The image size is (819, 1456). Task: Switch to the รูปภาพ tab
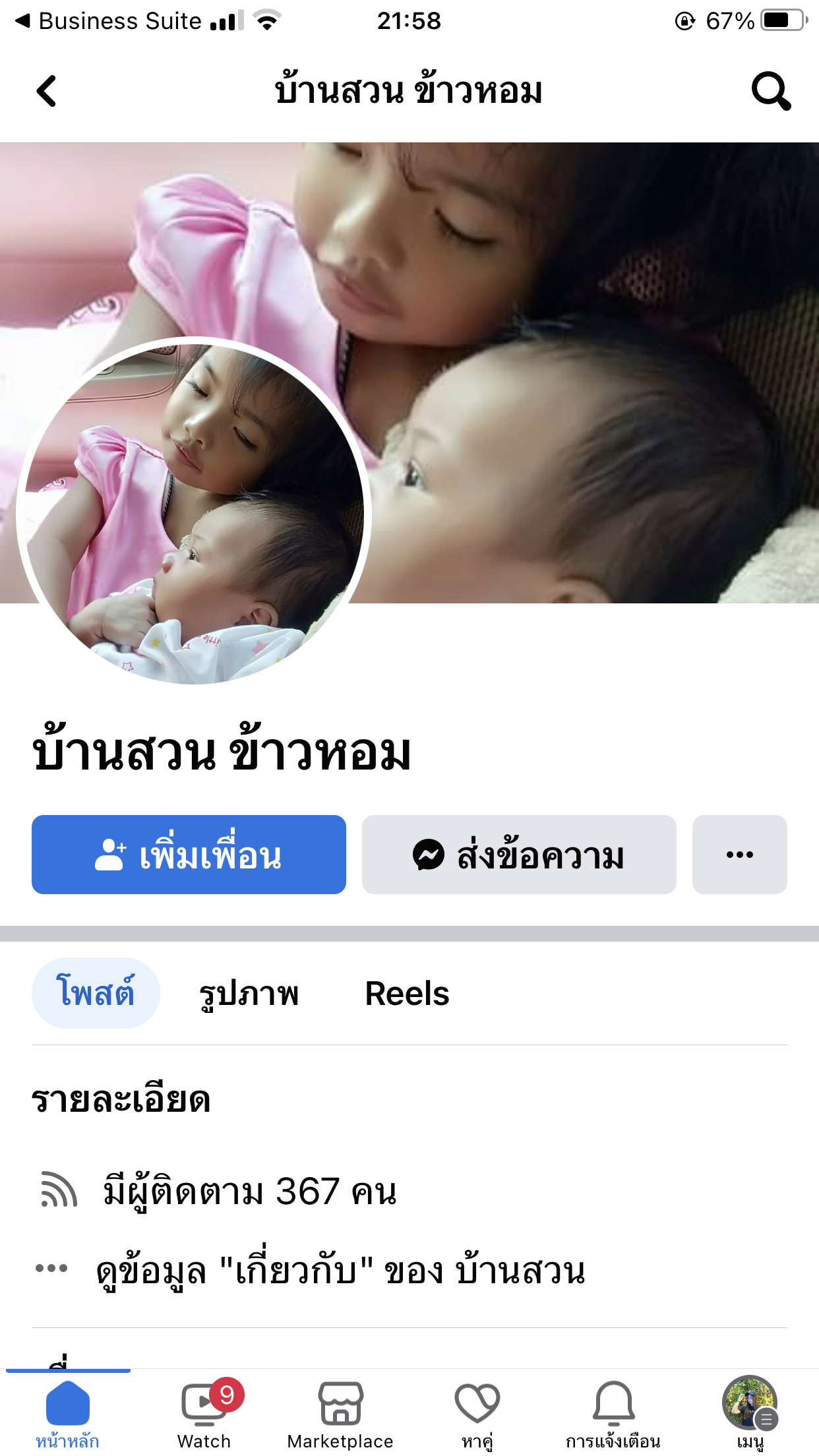pyautogui.click(x=249, y=993)
